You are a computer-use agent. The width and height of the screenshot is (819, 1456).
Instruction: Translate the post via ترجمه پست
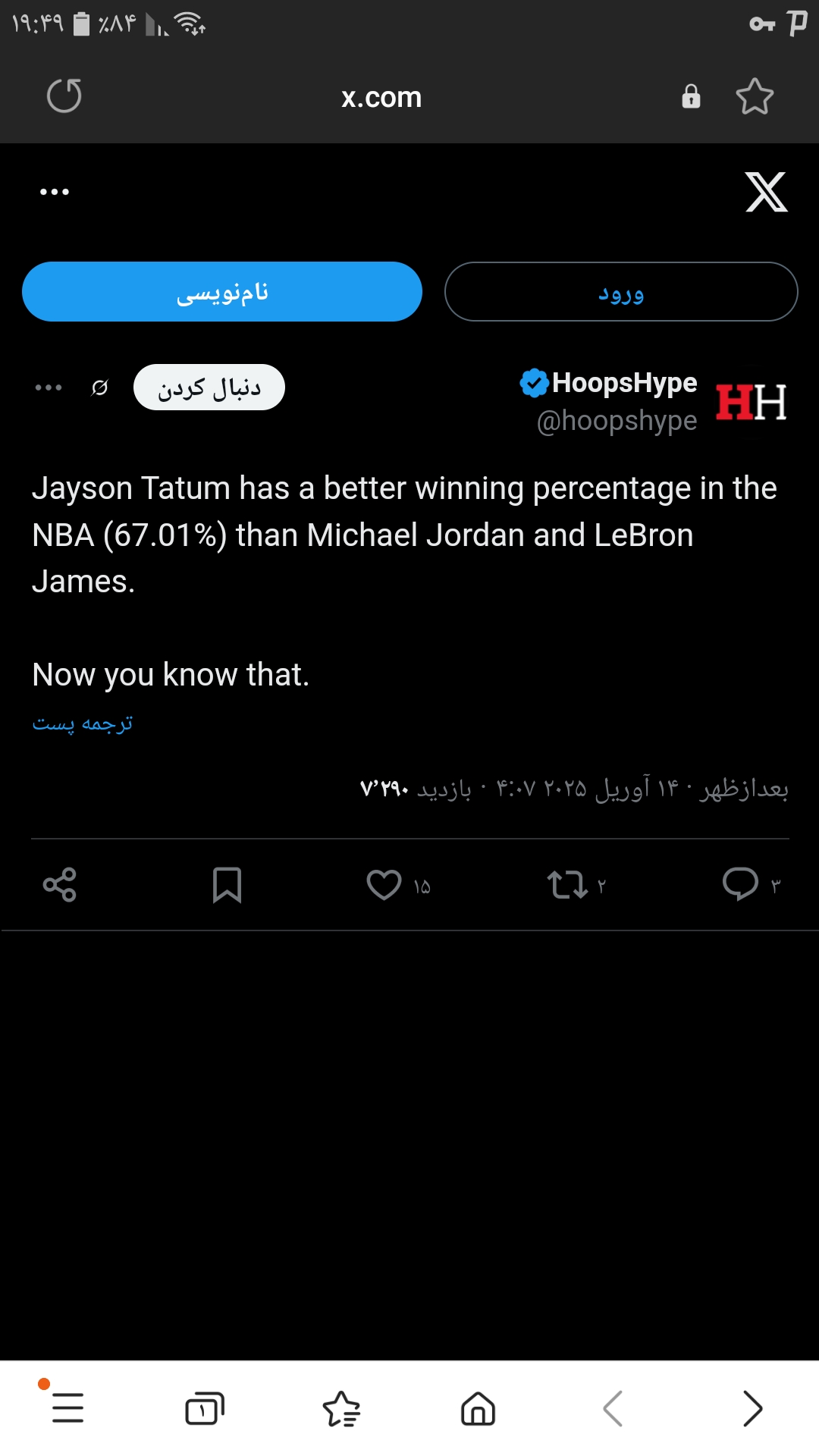pos(83,723)
